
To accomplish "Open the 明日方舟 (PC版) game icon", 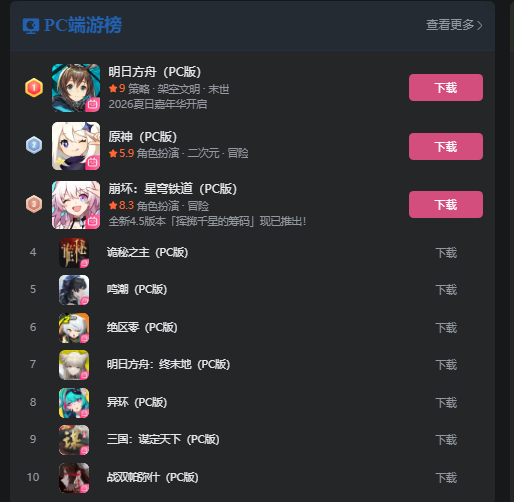I will (76, 88).
